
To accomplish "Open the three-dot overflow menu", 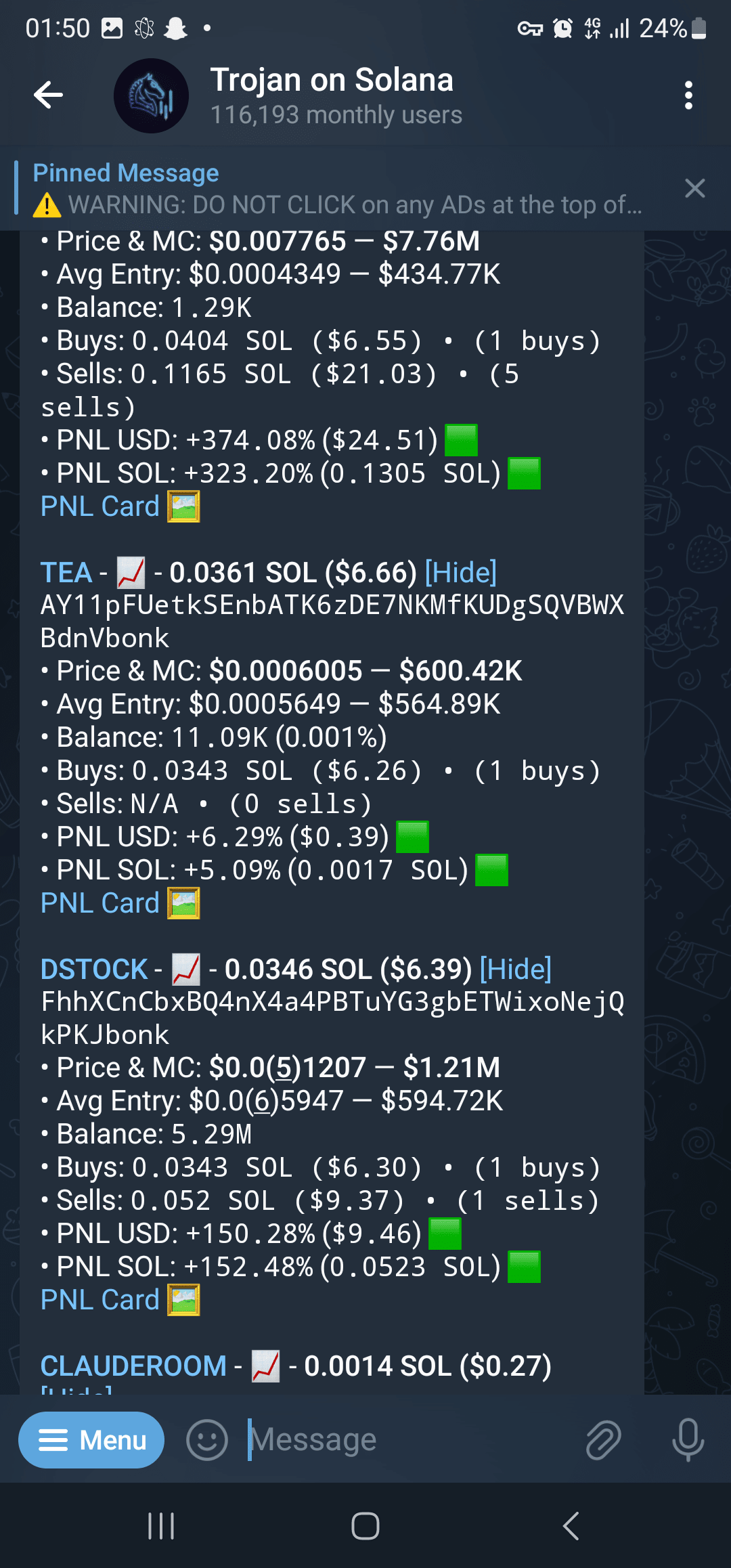I will [688, 95].
